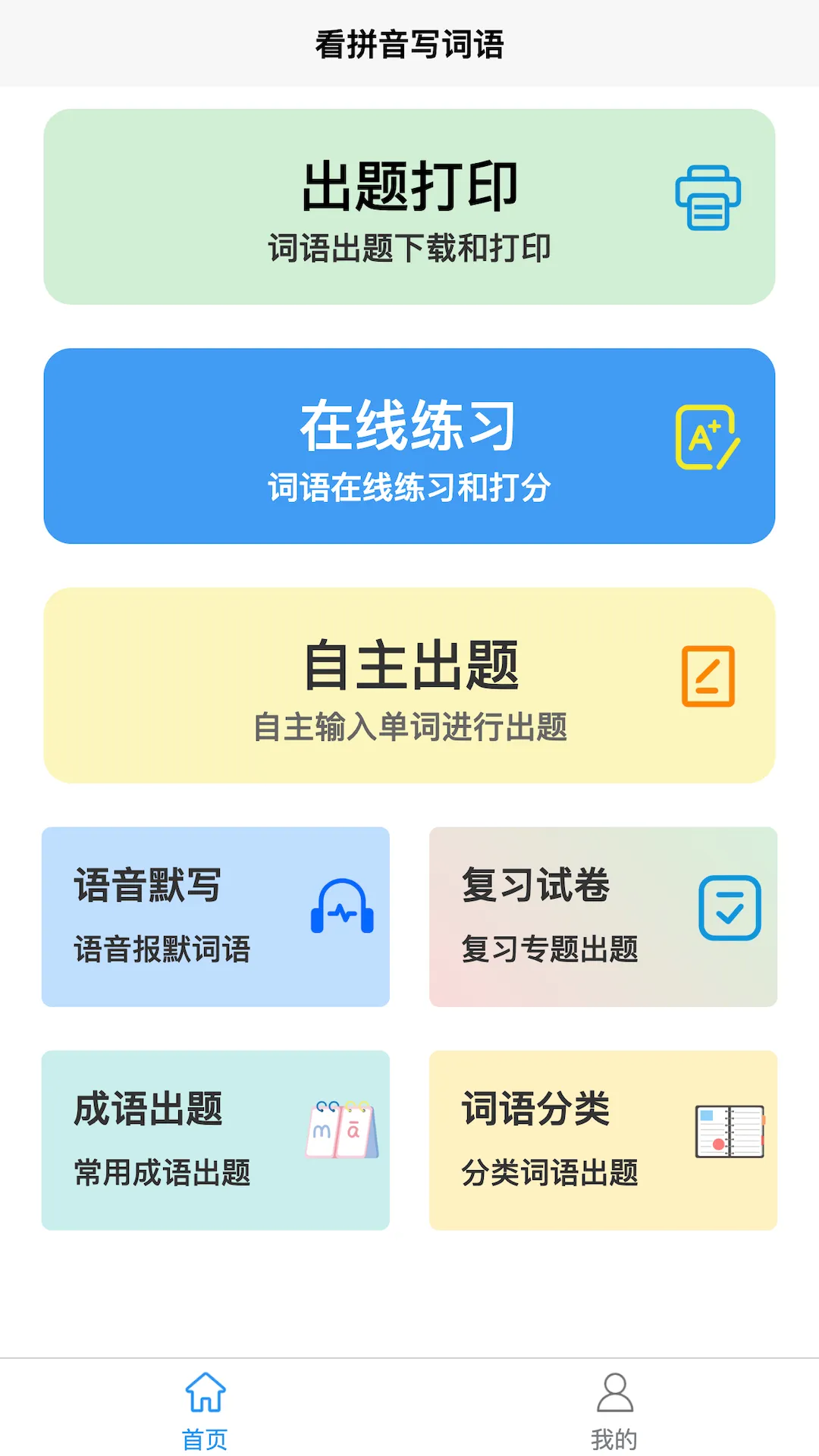Open the 语音默写 voice dictation card
The width and height of the screenshot is (819, 1456).
(x=215, y=918)
